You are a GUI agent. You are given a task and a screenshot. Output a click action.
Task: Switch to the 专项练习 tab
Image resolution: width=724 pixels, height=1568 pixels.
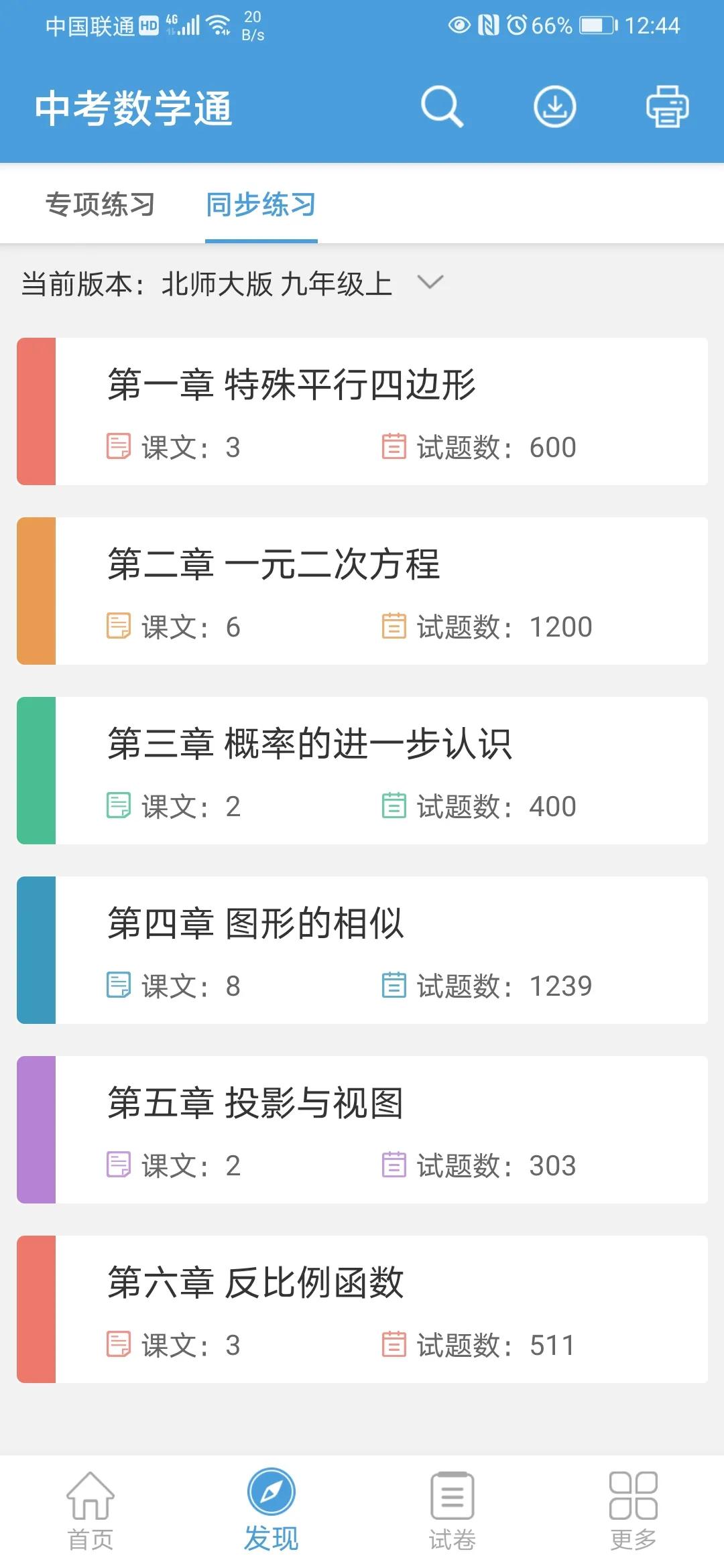click(x=101, y=205)
